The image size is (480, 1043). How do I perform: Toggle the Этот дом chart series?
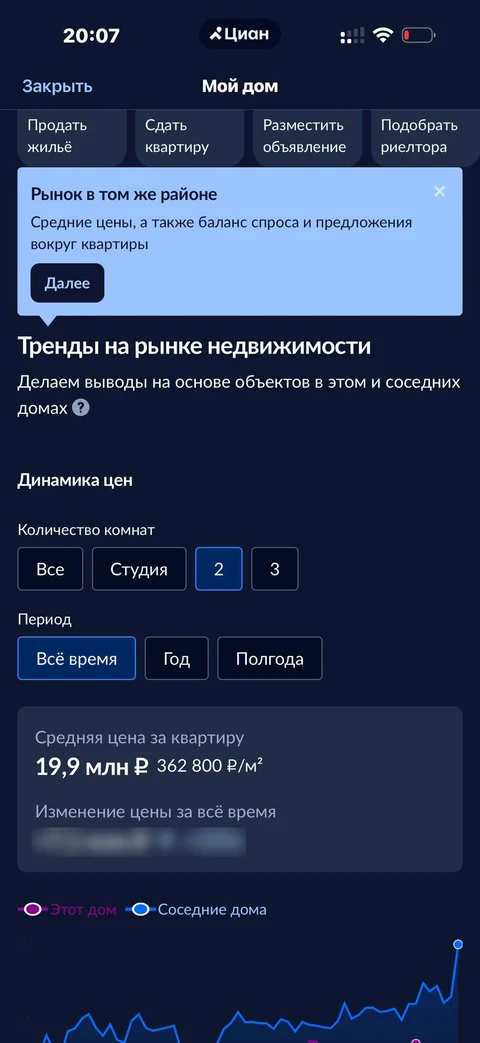click(66, 909)
